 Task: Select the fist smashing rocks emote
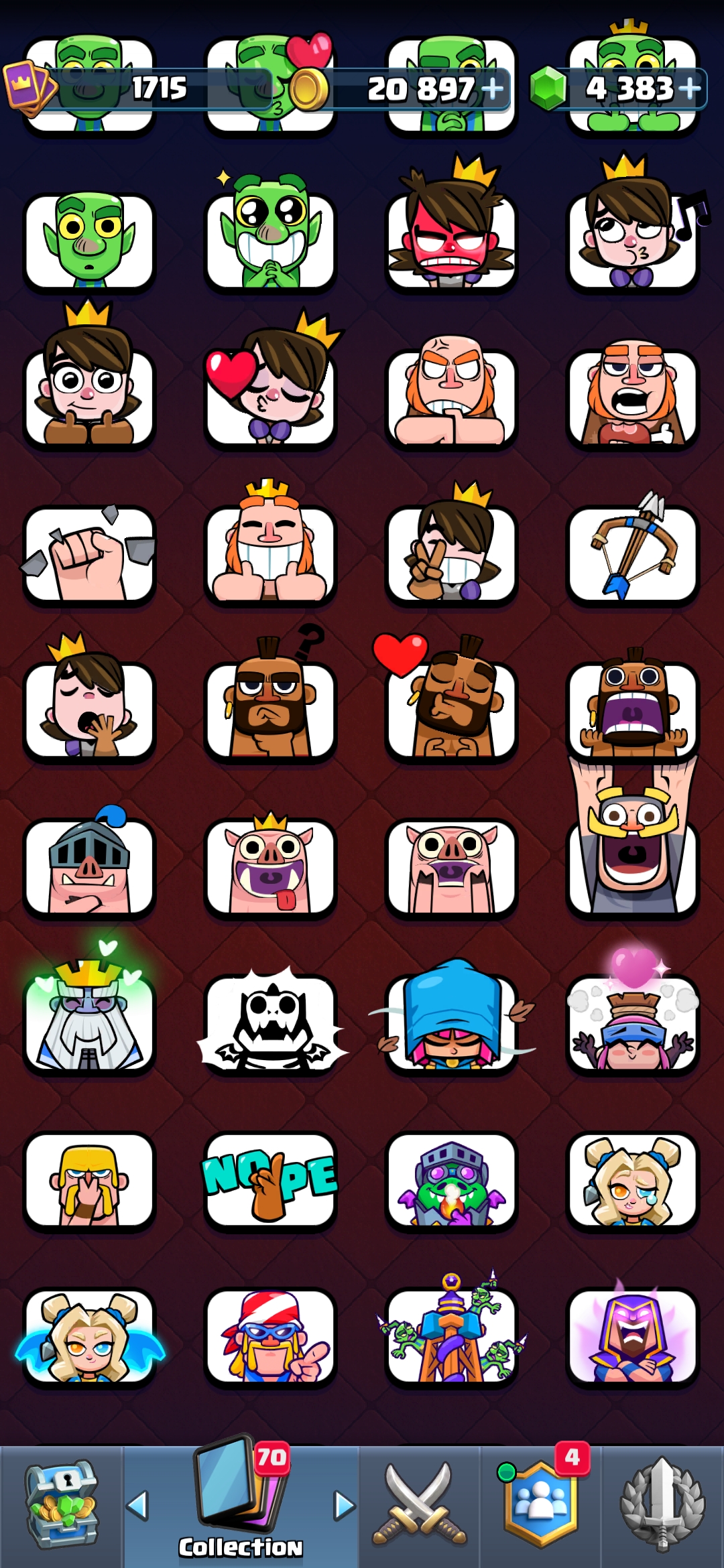tap(88, 554)
